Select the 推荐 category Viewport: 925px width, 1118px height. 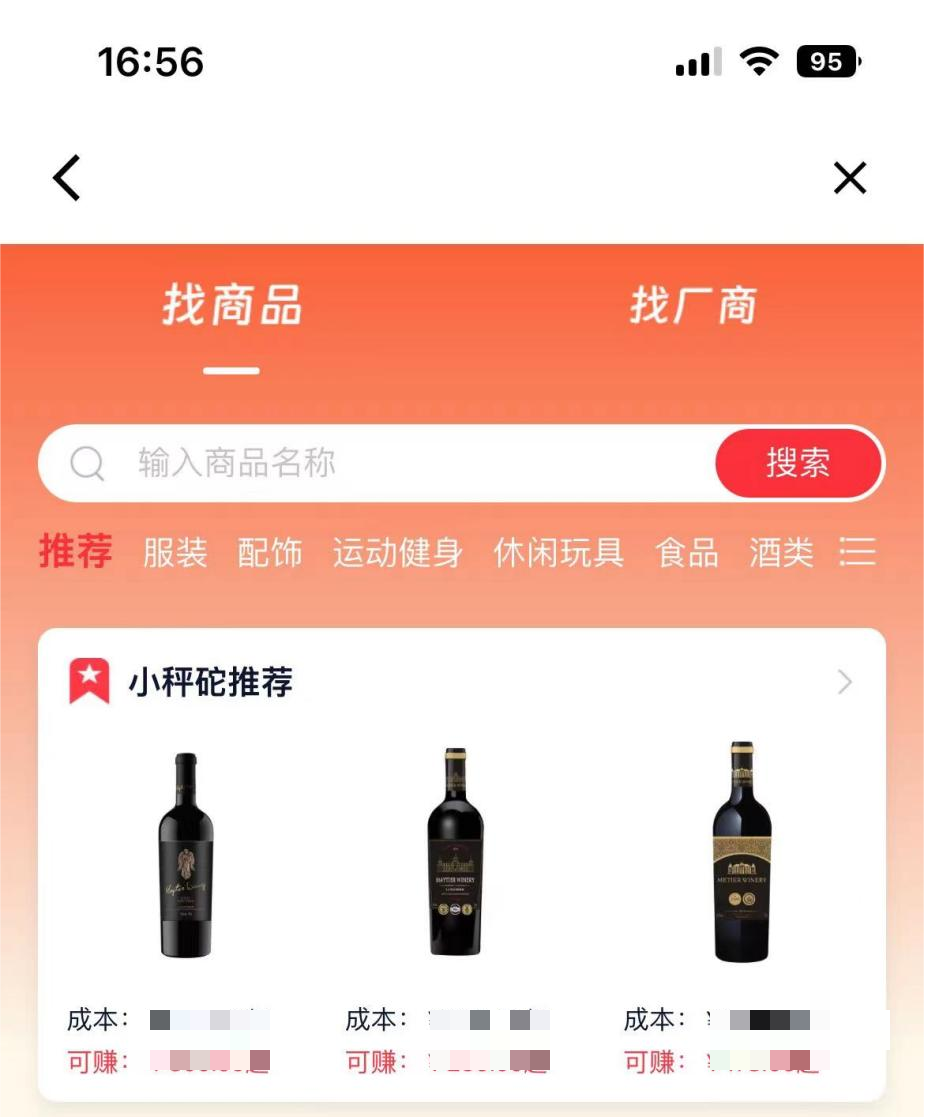tap(76, 551)
